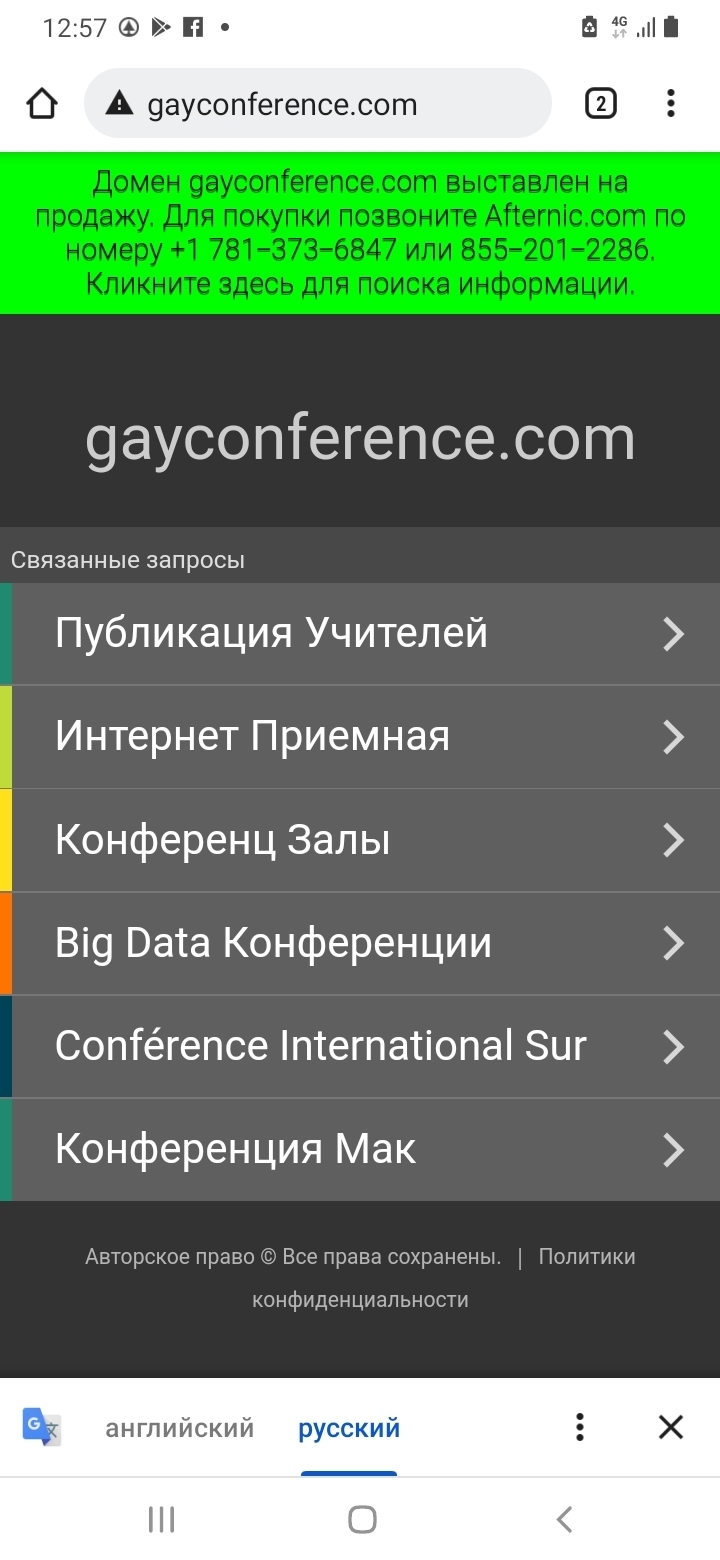720x1560 pixels.
Task: Select the русский translation tab
Action: tap(349, 1428)
